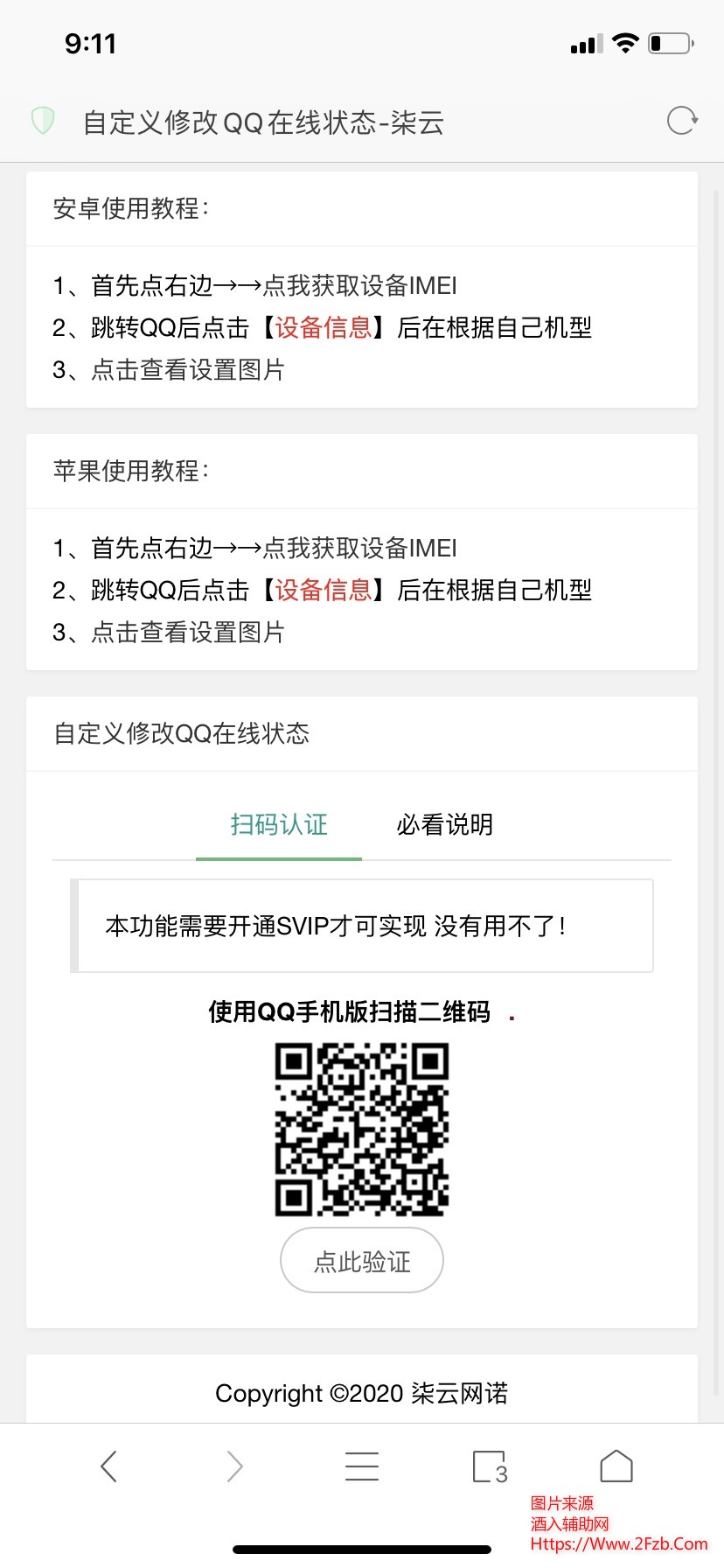Switch to the 必看说明 tab

click(444, 824)
